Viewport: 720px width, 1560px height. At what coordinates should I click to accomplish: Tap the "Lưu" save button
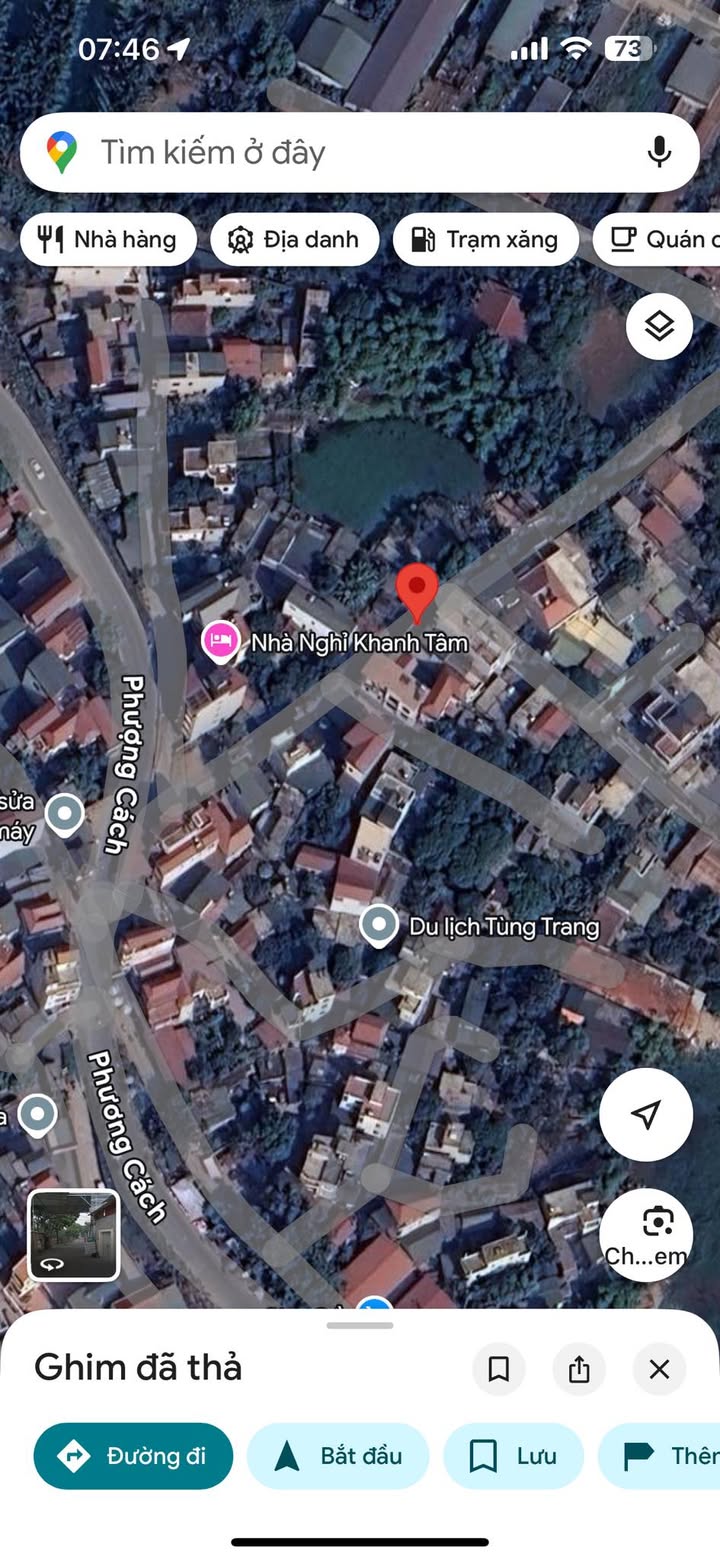point(514,1456)
